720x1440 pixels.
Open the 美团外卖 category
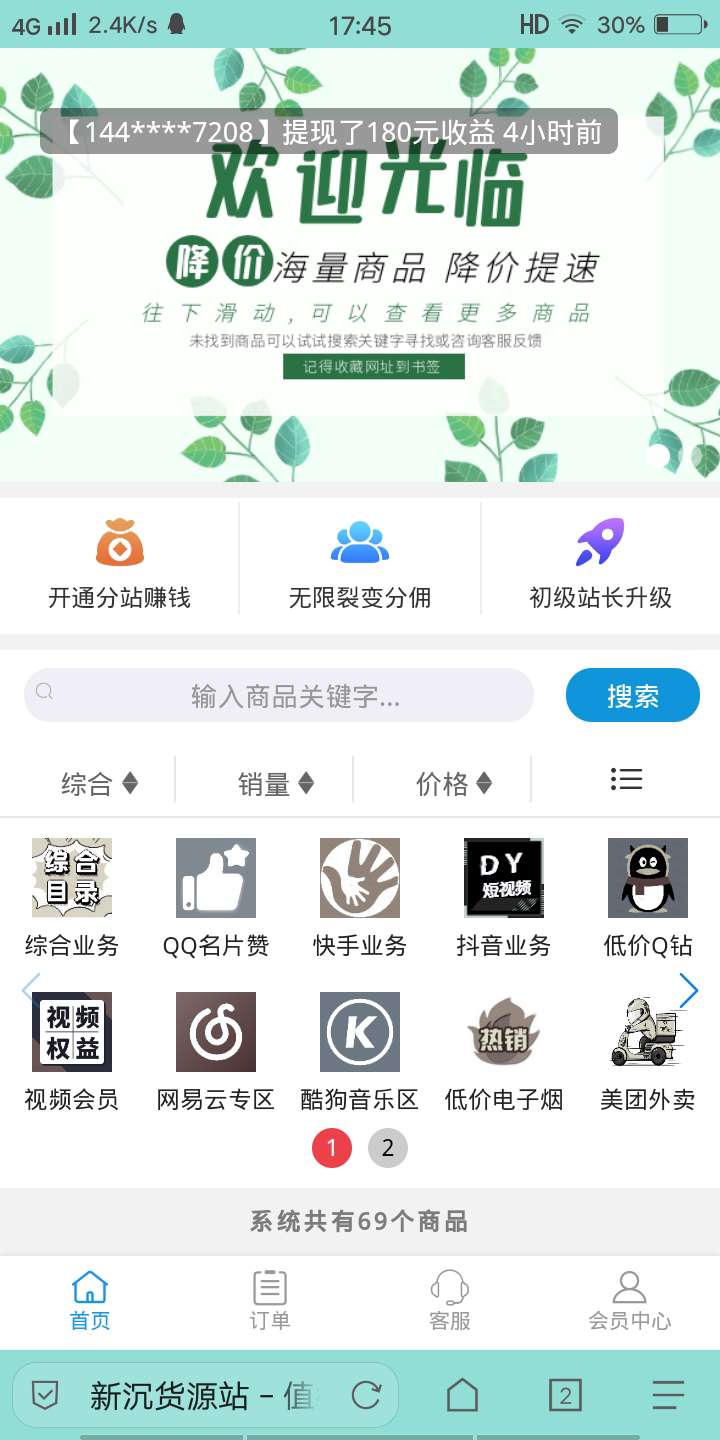[x=648, y=1050]
